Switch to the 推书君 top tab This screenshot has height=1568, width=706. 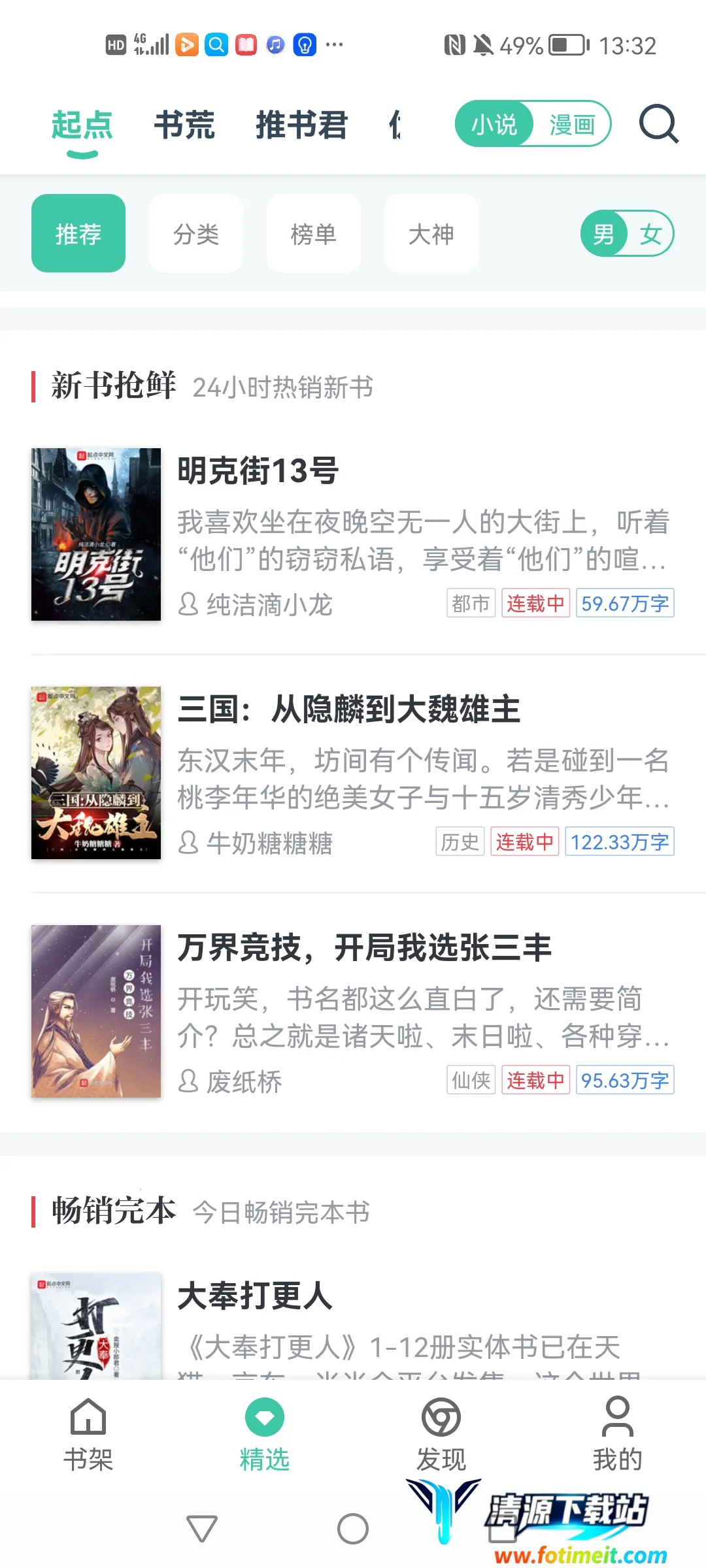click(x=301, y=125)
